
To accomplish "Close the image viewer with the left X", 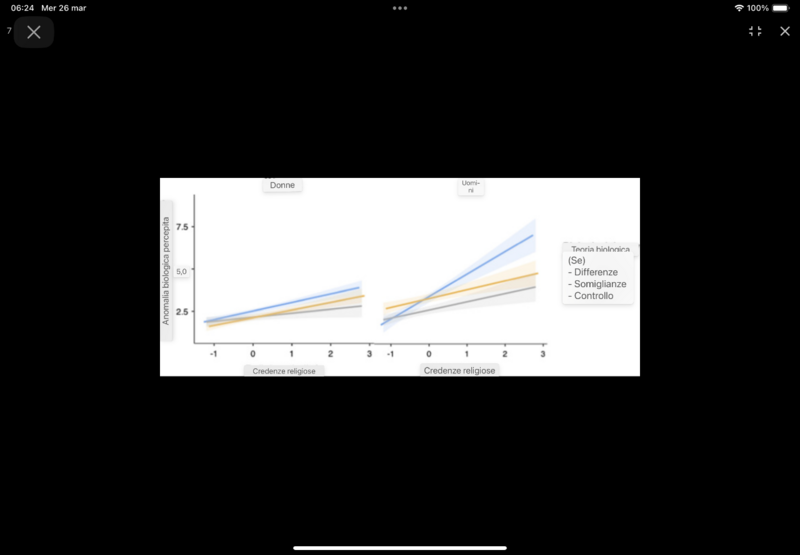I will pyautogui.click(x=34, y=32).
